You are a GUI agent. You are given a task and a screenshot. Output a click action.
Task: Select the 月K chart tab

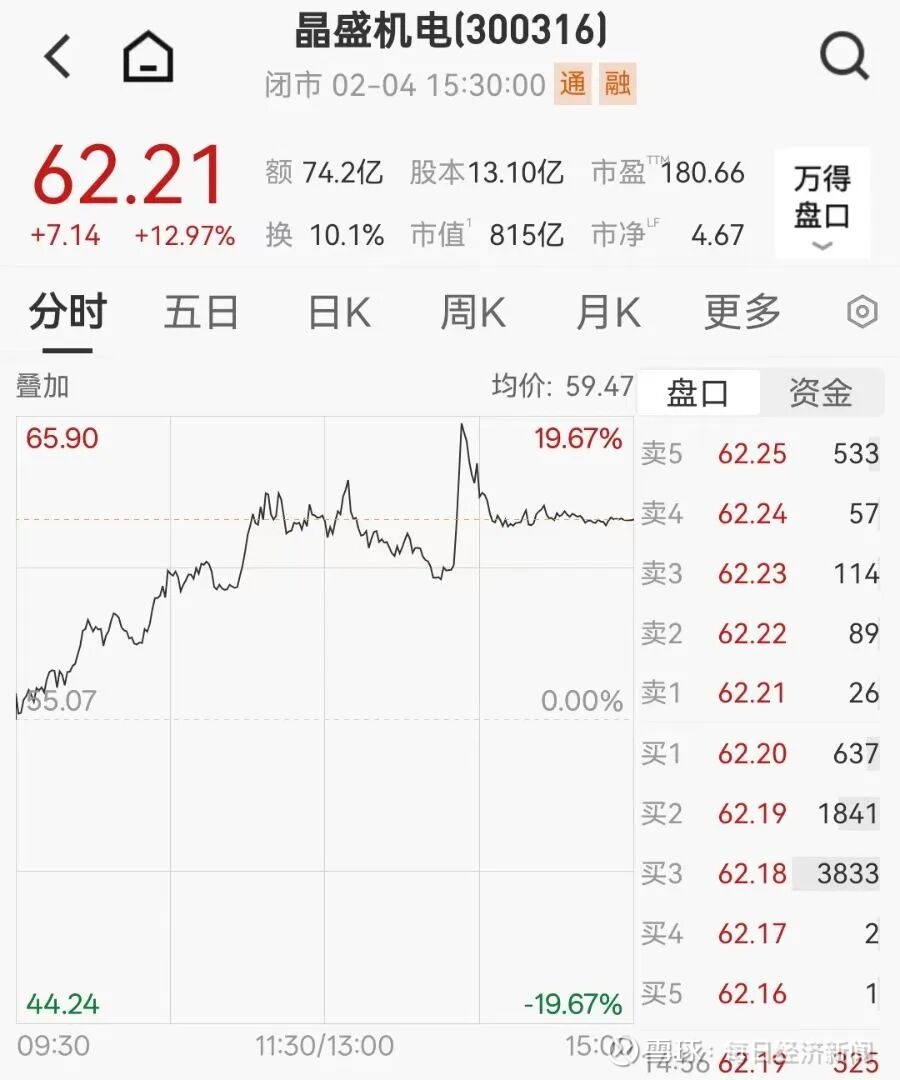click(x=607, y=313)
